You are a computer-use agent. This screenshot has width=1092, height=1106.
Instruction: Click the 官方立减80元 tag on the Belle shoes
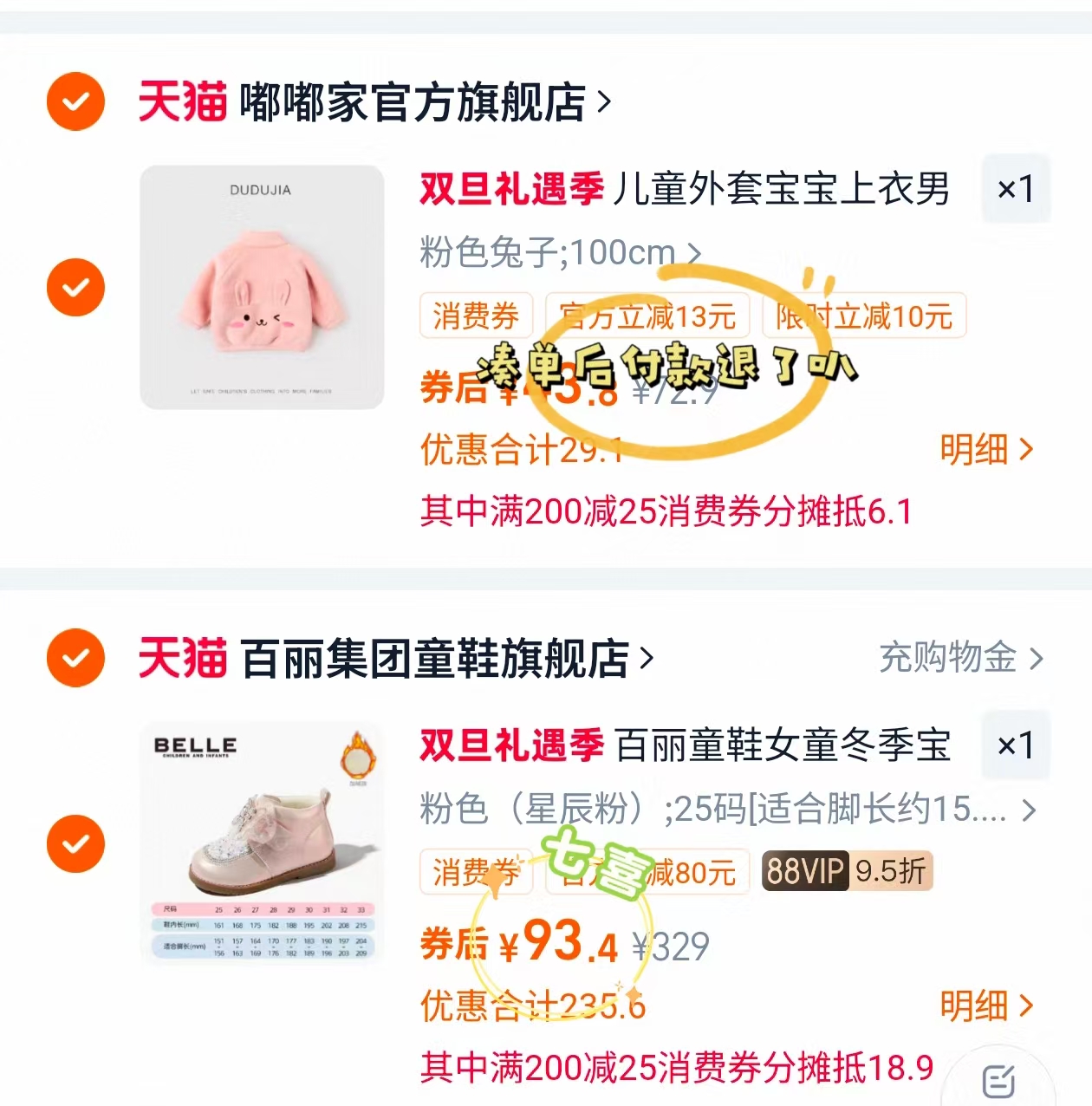click(x=646, y=873)
